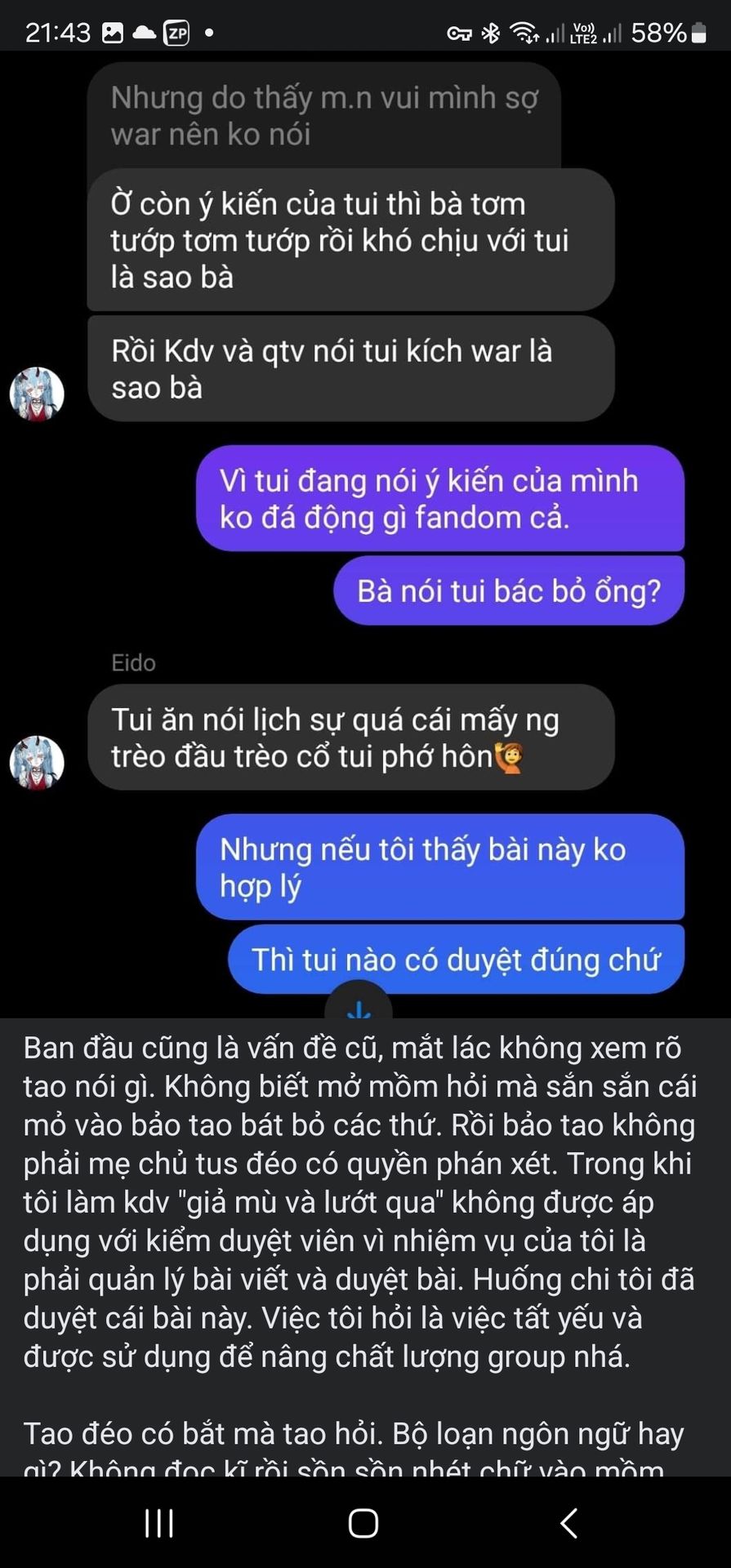731x1568 pixels.
Task: Tap the chat screenshot photo in the viewer
Action: point(365,531)
